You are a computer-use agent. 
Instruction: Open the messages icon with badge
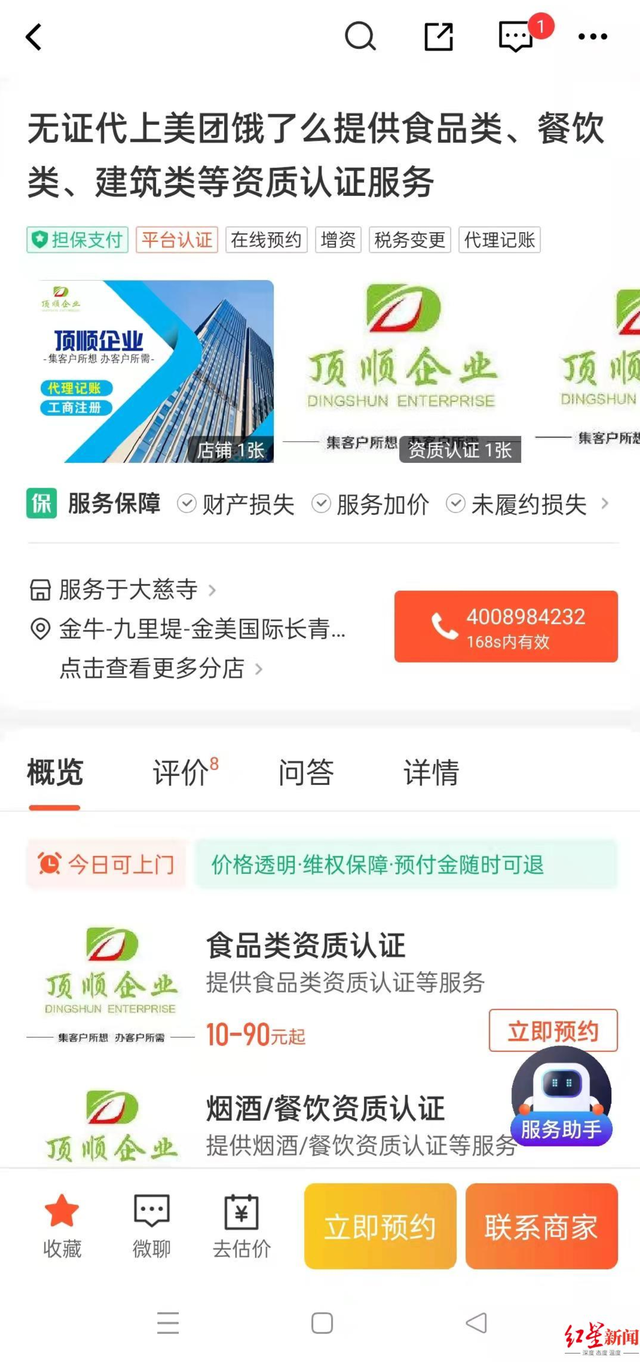pos(516,37)
